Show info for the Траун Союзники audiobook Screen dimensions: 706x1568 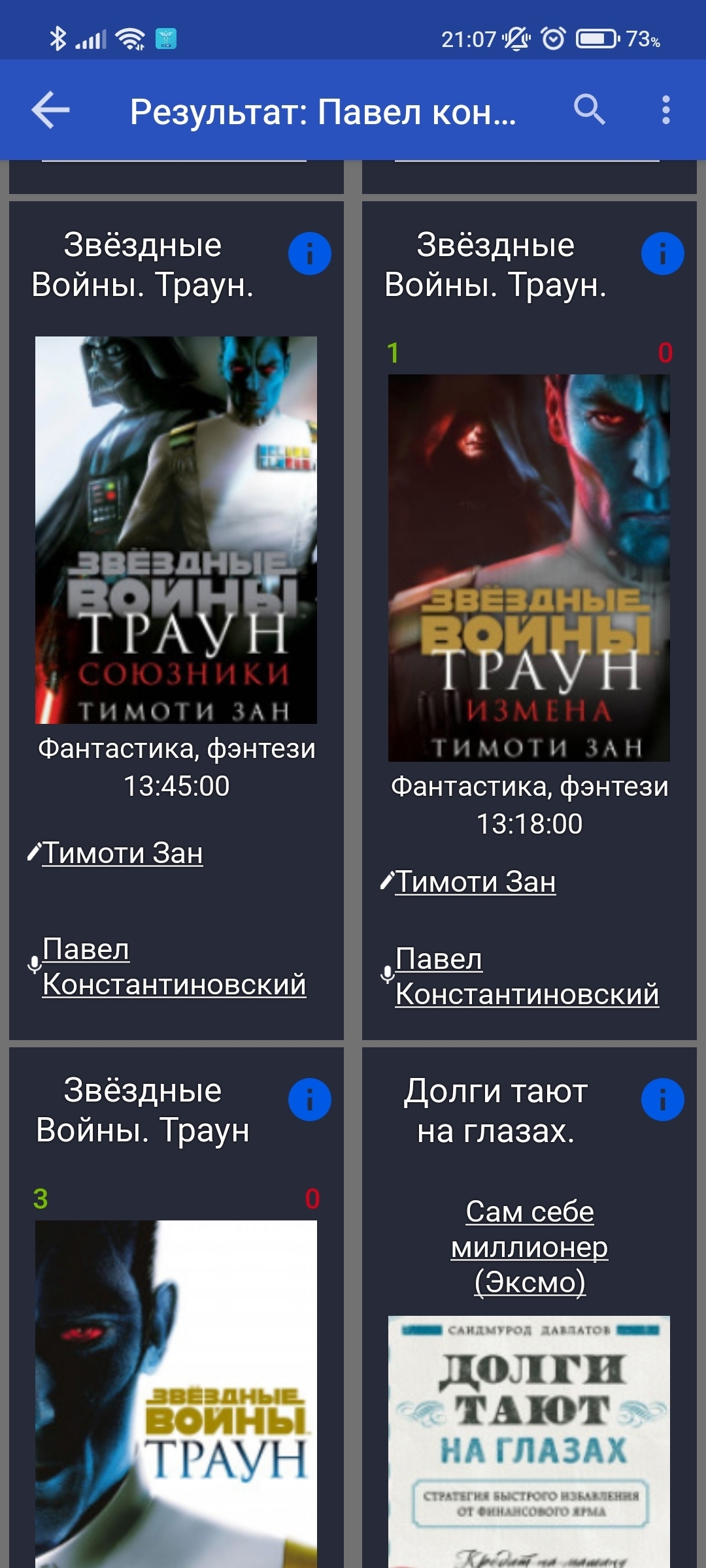tap(309, 253)
